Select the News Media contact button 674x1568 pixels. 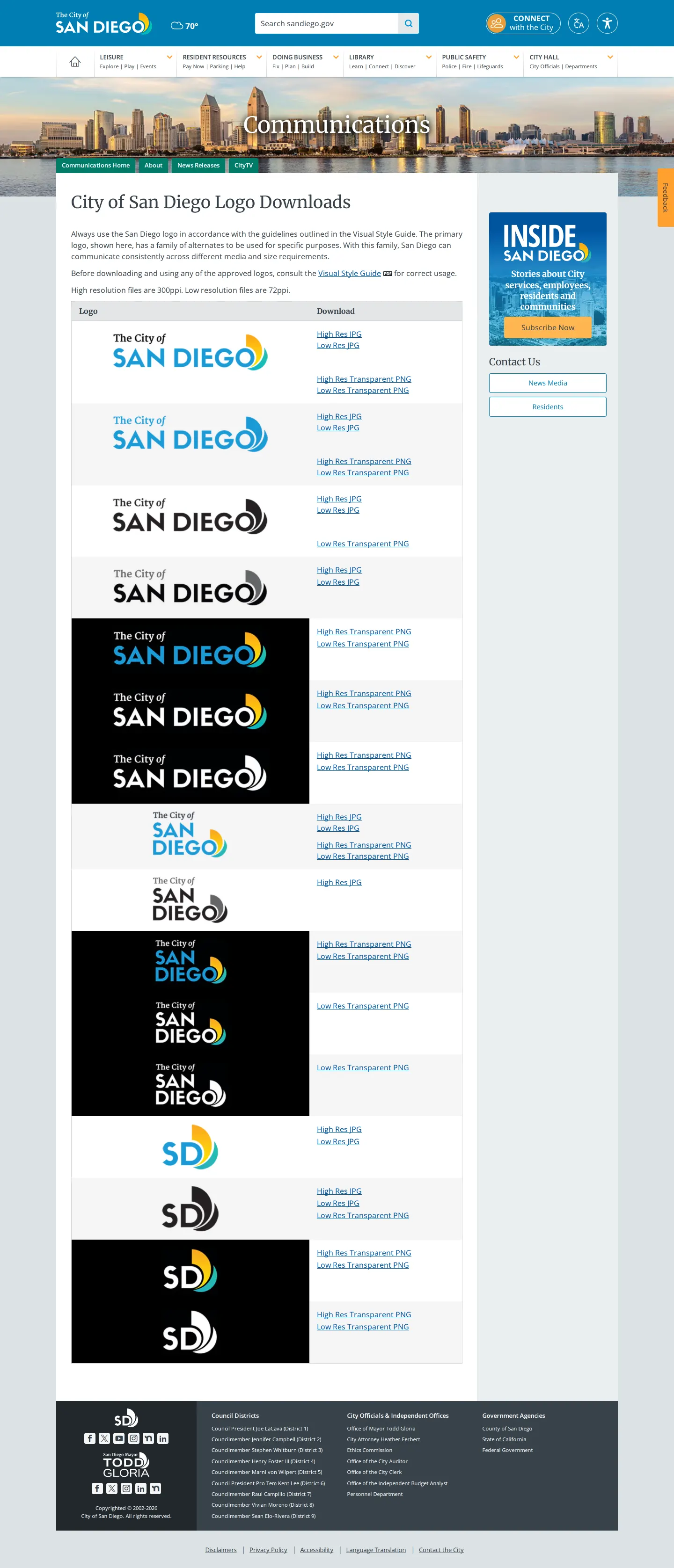[547, 383]
